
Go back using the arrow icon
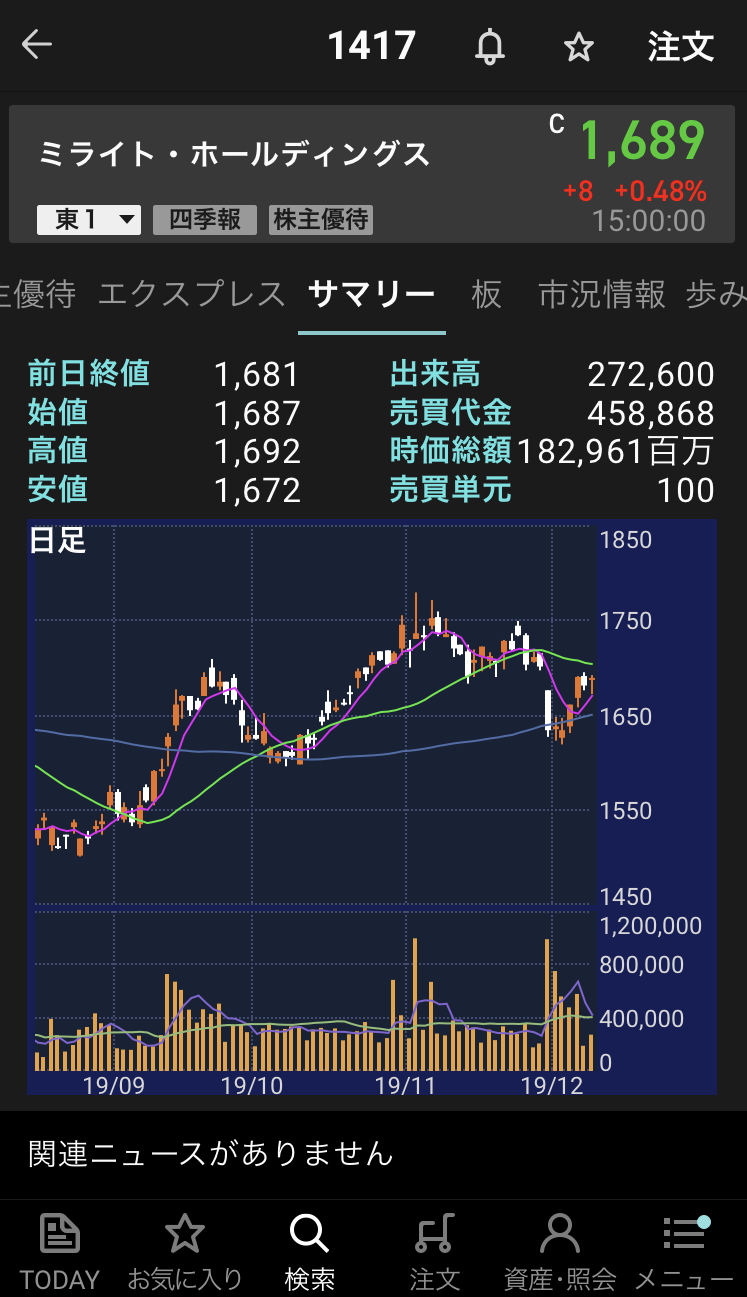point(37,45)
